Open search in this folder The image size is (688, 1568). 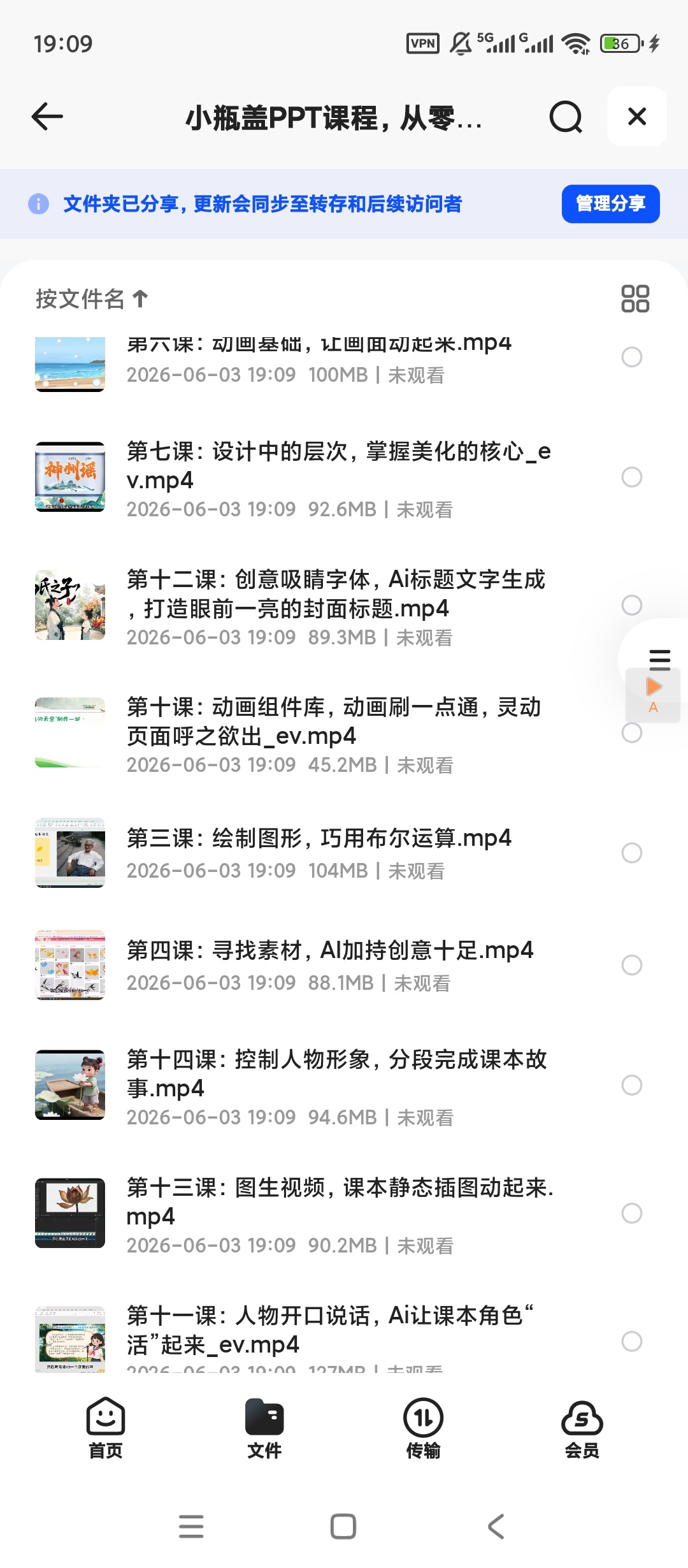pyautogui.click(x=566, y=117)
